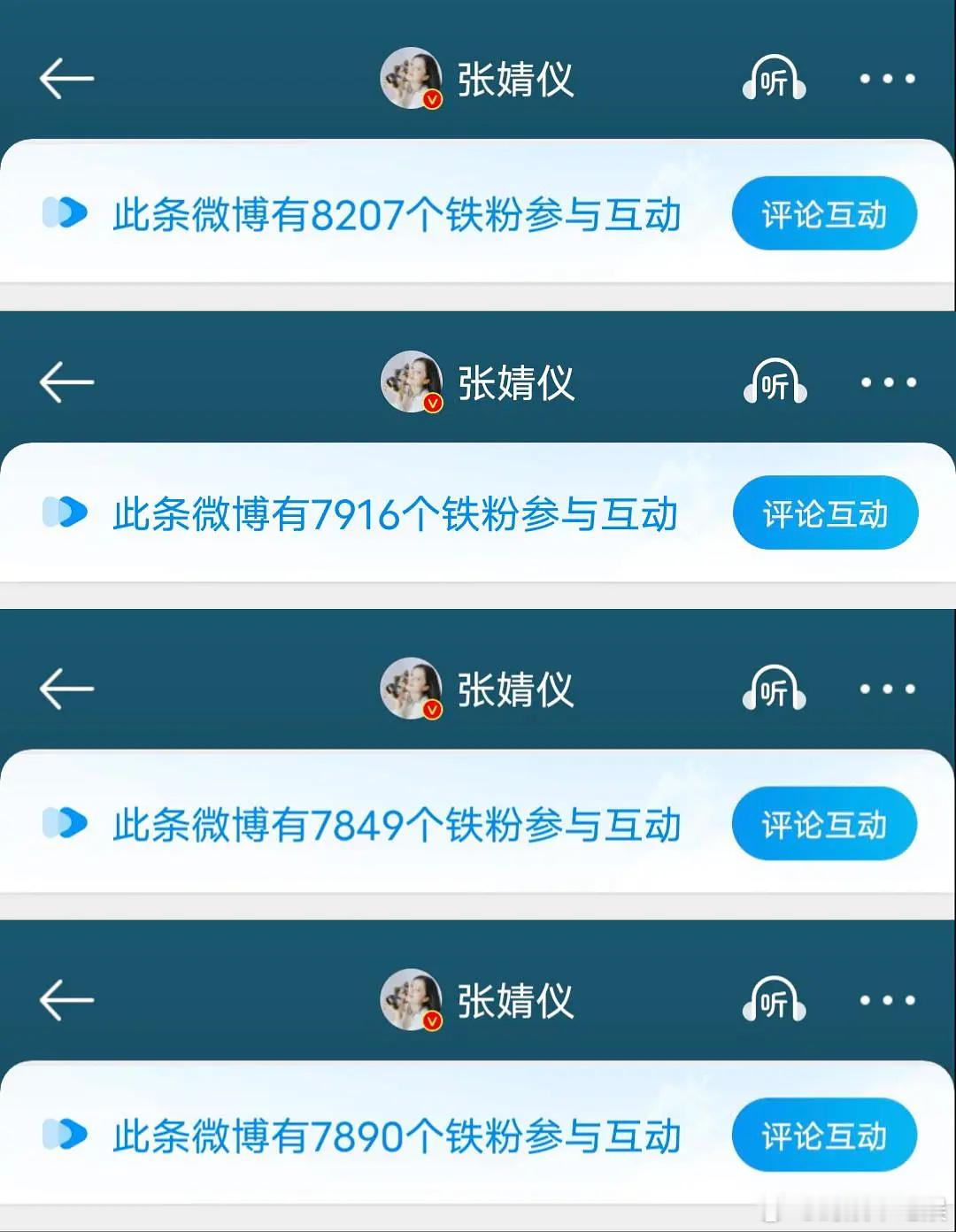Tap 评论互动 next to the 7849 fan count

[823, 824]
